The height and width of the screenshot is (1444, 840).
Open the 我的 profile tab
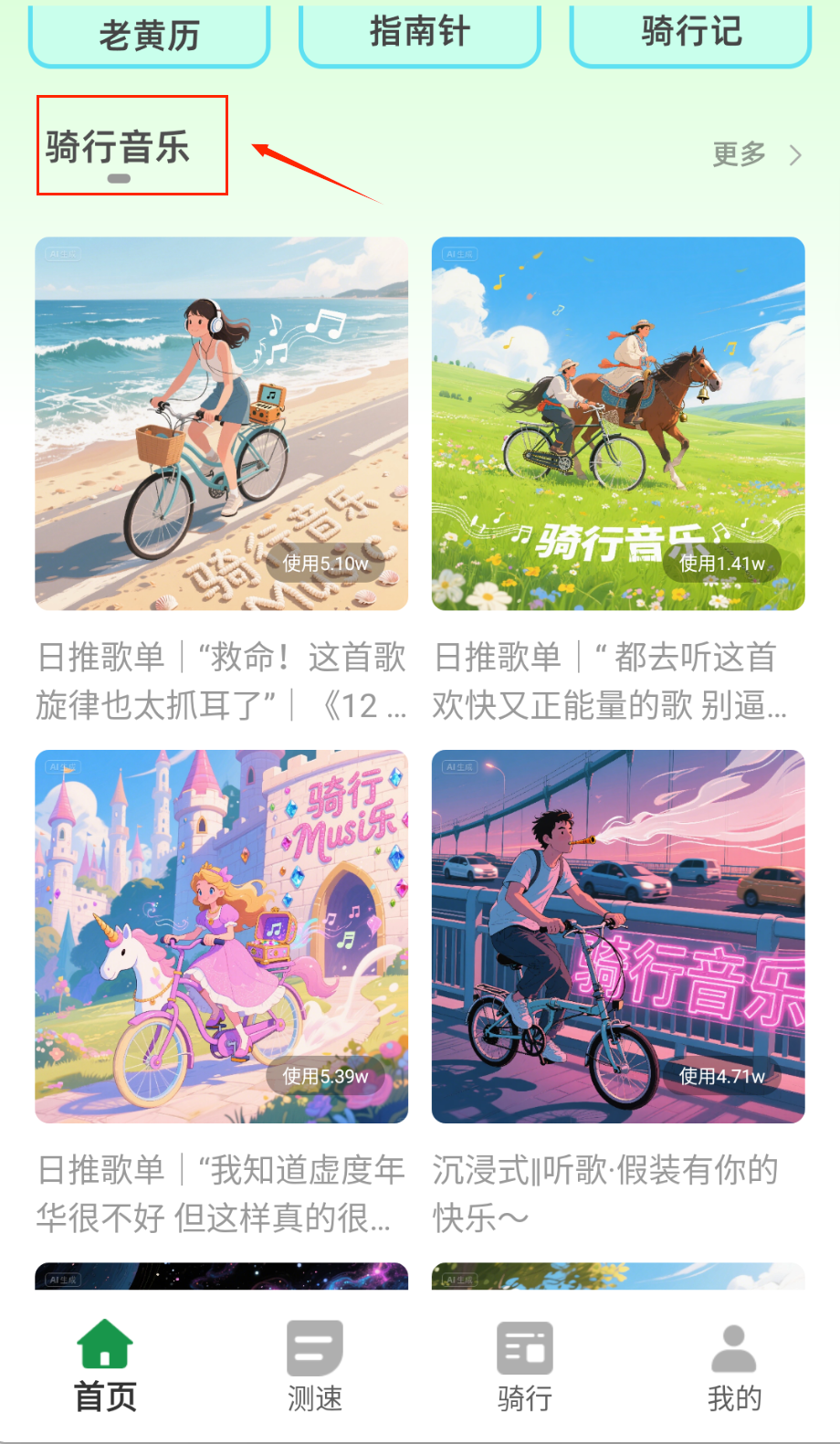point(734,1367)
